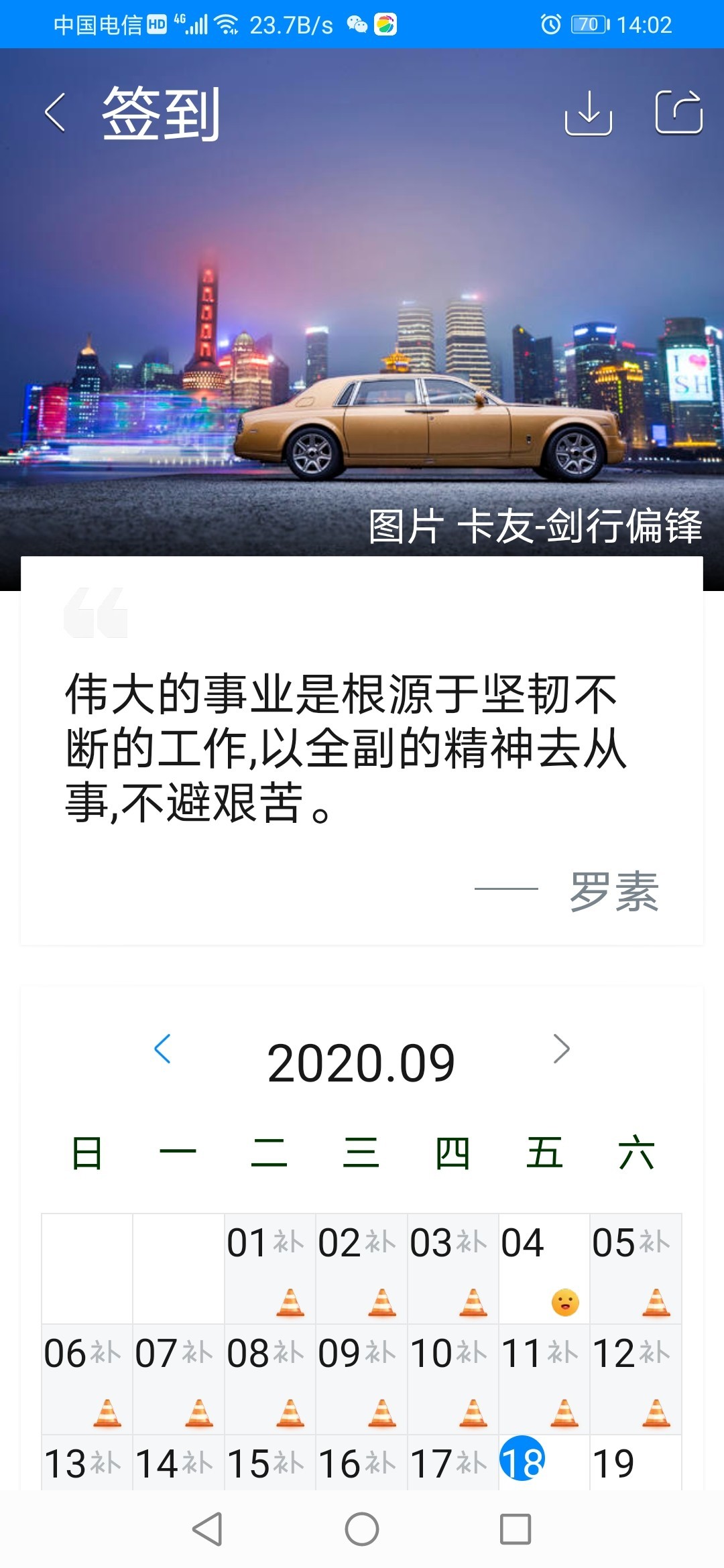Tap 补 on day 06

[105, 1353]
